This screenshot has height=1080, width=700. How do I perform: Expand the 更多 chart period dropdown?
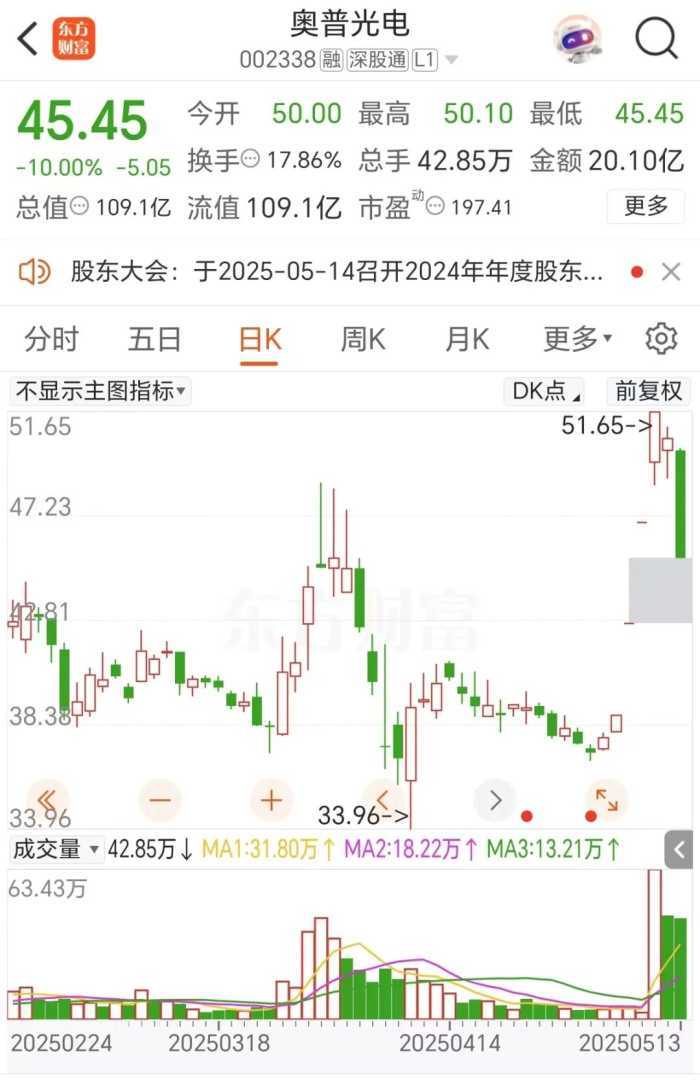[x=577, y=339]
